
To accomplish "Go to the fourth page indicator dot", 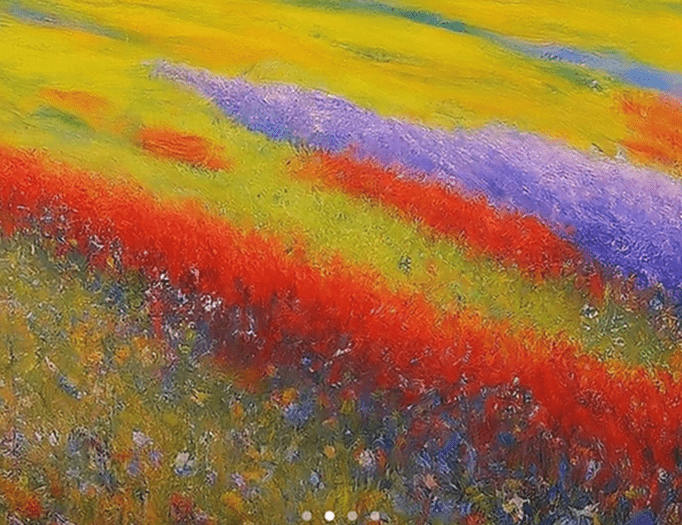I will pyautogui.click(x=375, y=516).
